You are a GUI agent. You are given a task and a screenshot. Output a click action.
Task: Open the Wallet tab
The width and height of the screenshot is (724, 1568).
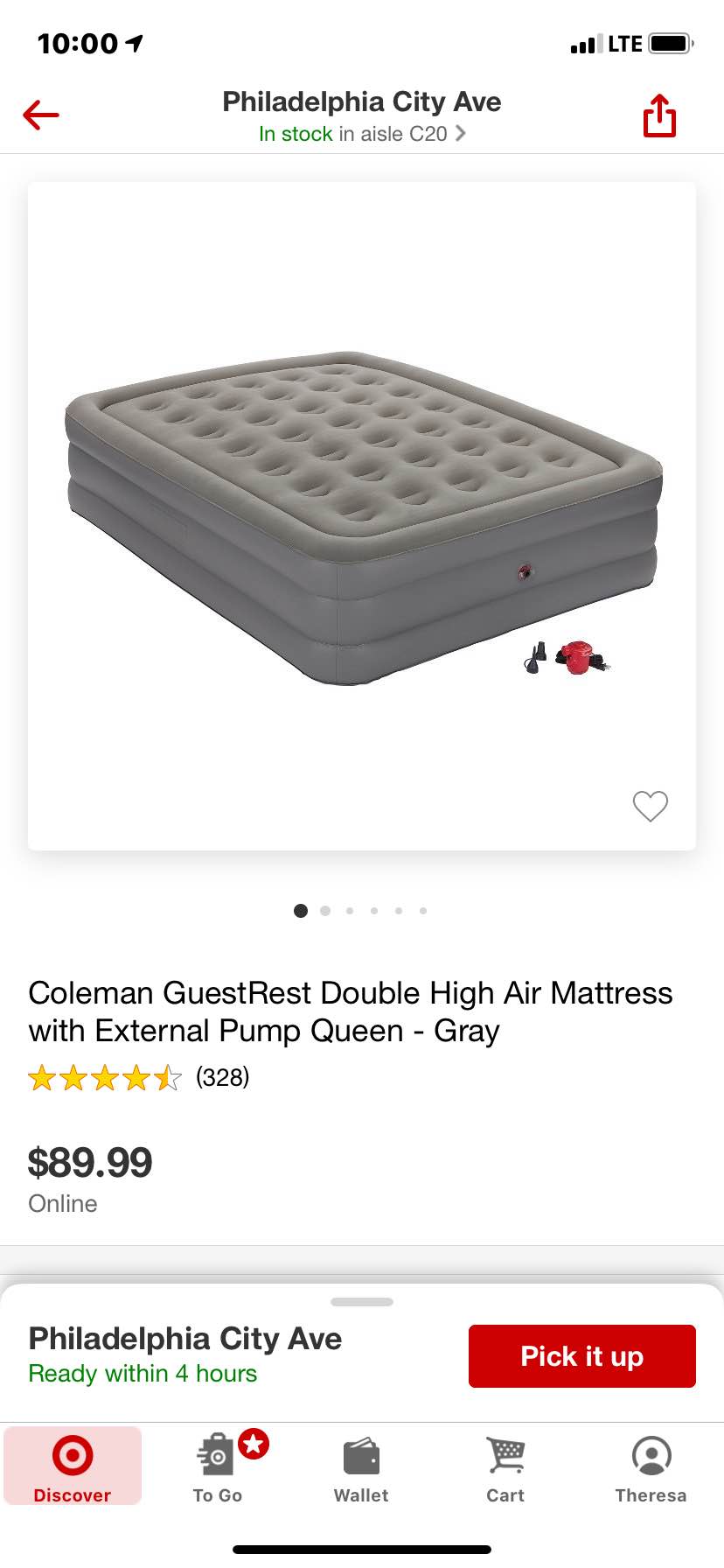tap(361, 1466)
